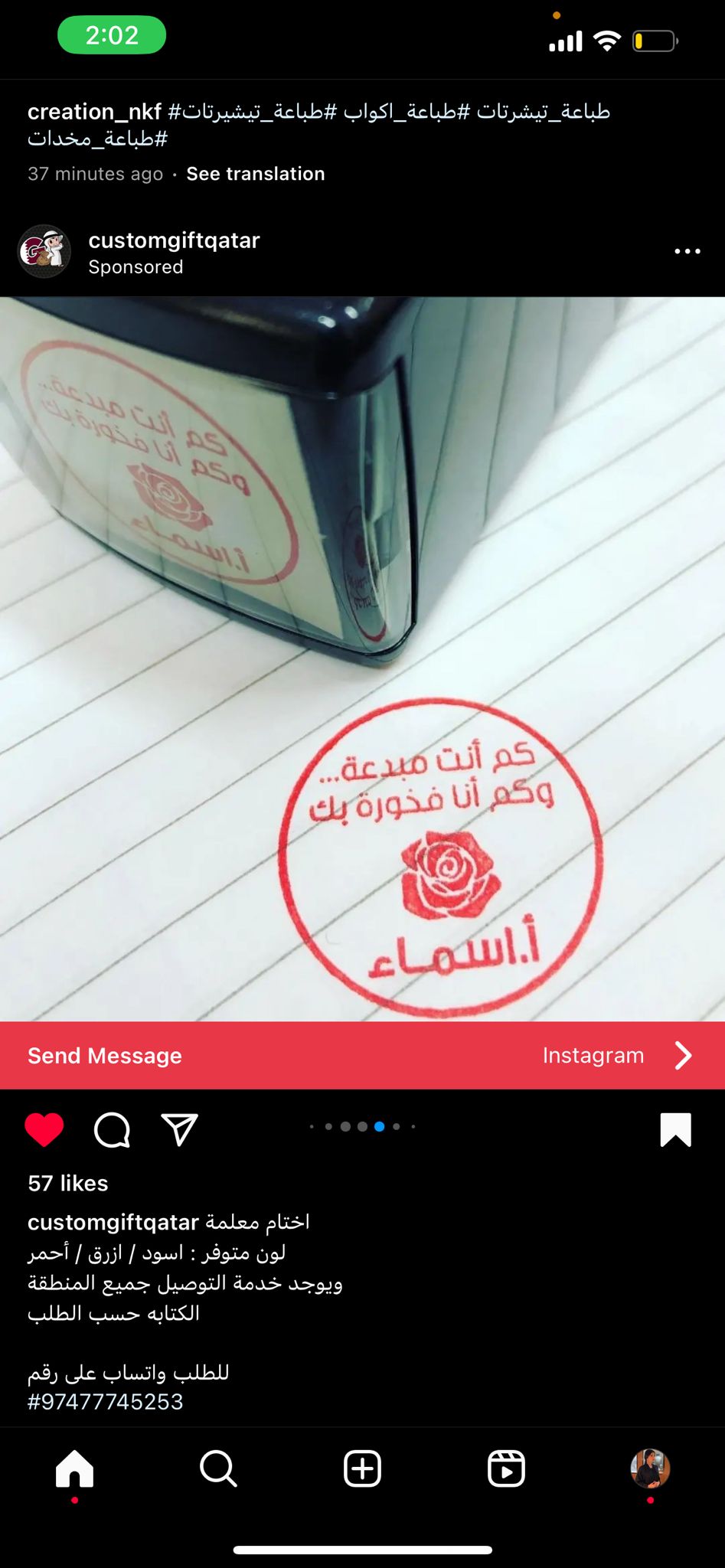Remove the saved bookmark on this post
This screenshot has height=1568, width=725.
coord(675,1130)
